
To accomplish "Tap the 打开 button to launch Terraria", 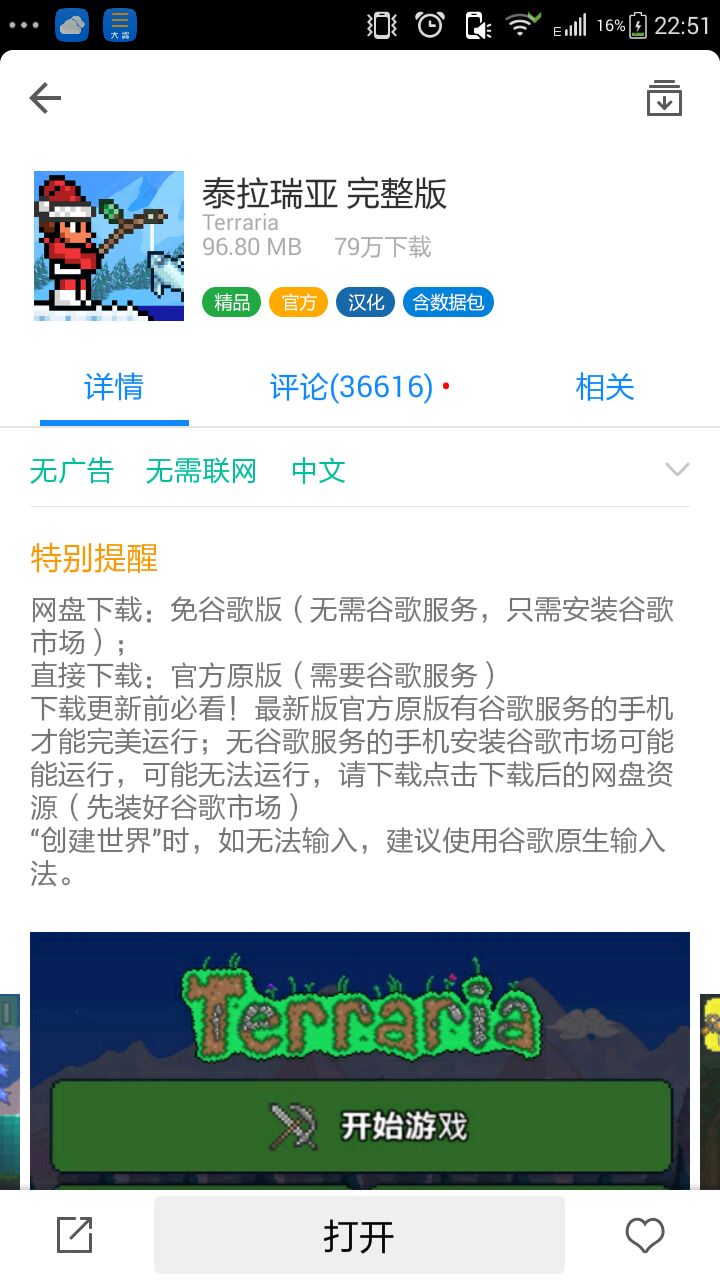I will pyautogui.click(x=359, y=1236).
